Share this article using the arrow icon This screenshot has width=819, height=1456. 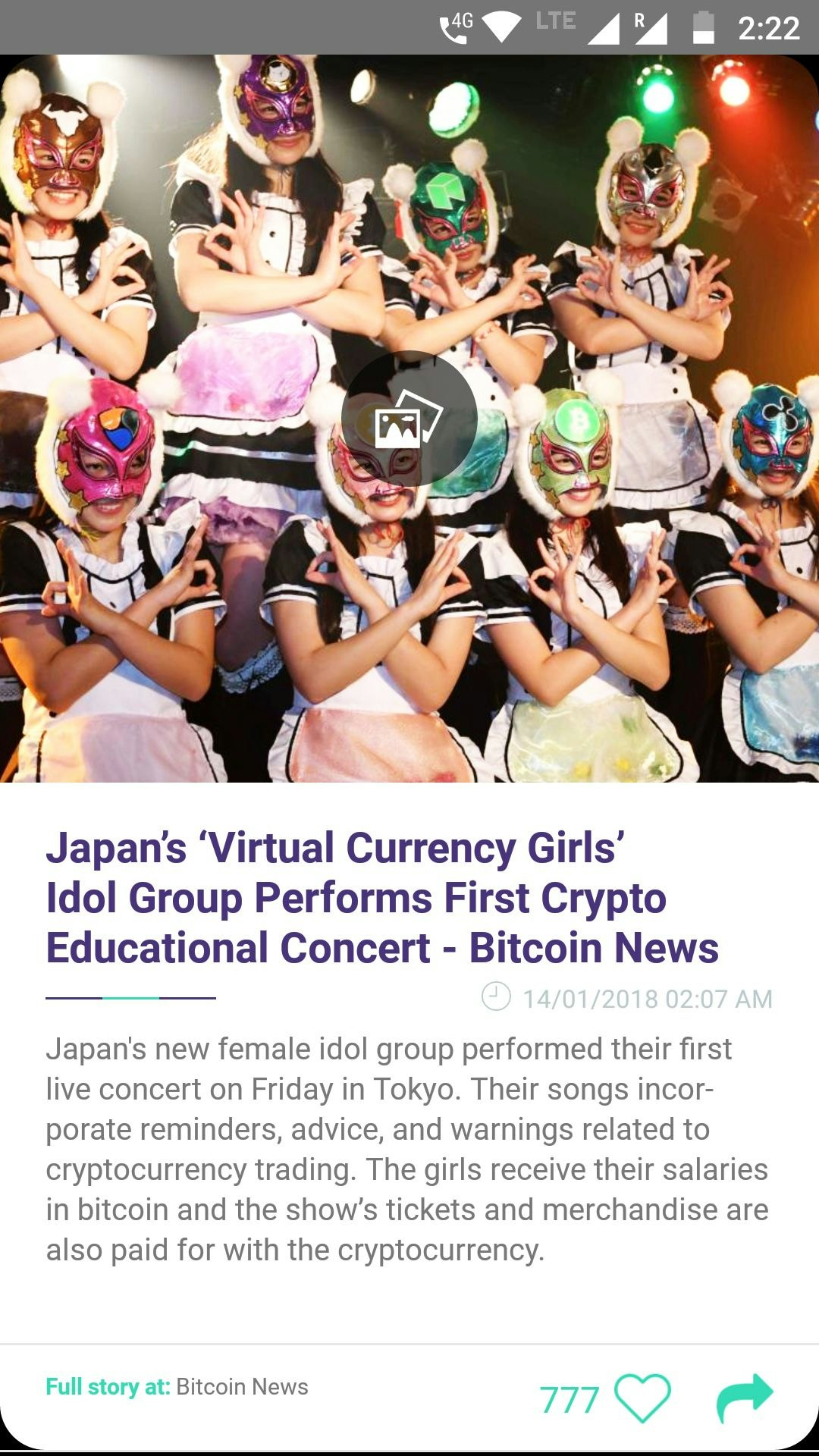[x=745, y=1398]
